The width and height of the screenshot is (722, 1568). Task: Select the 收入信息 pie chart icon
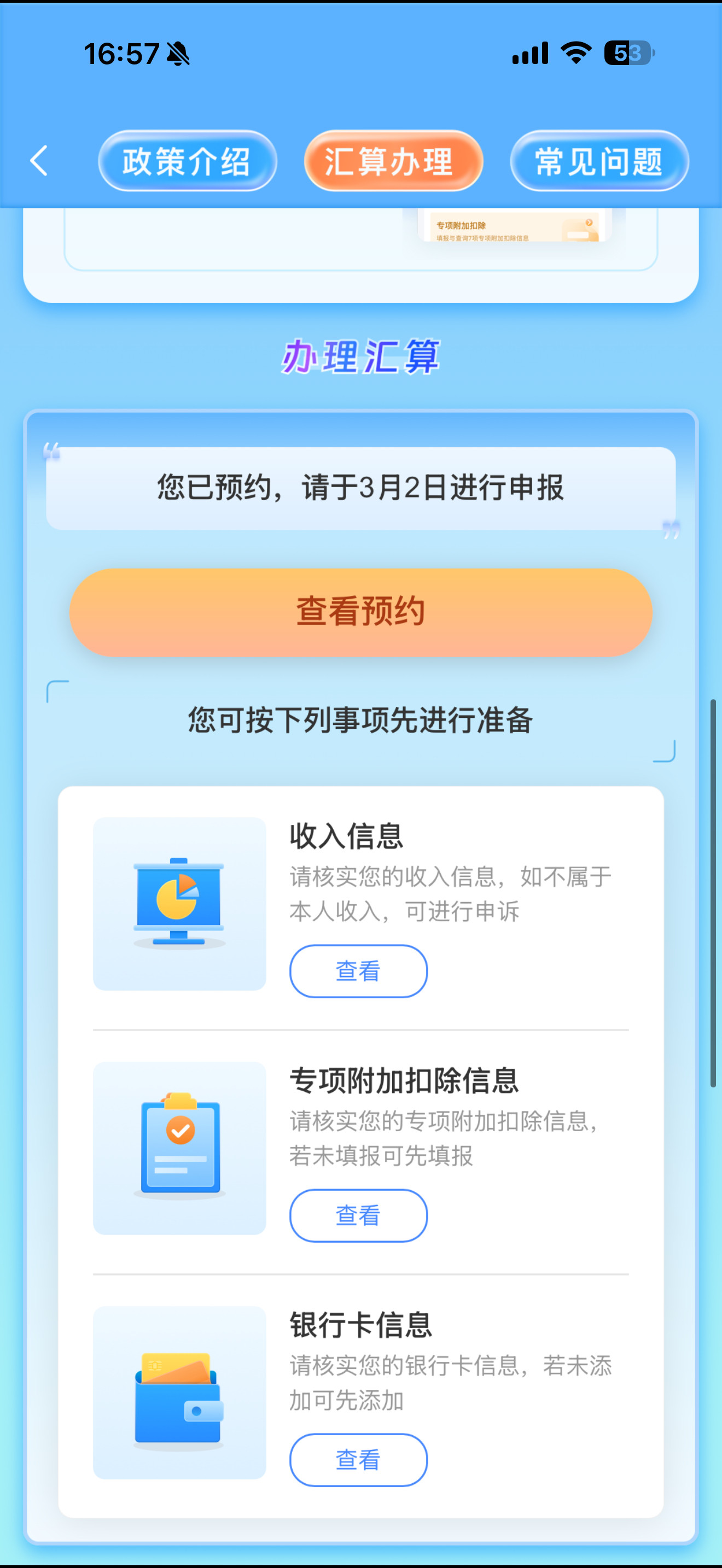click(x=179, y=904)
